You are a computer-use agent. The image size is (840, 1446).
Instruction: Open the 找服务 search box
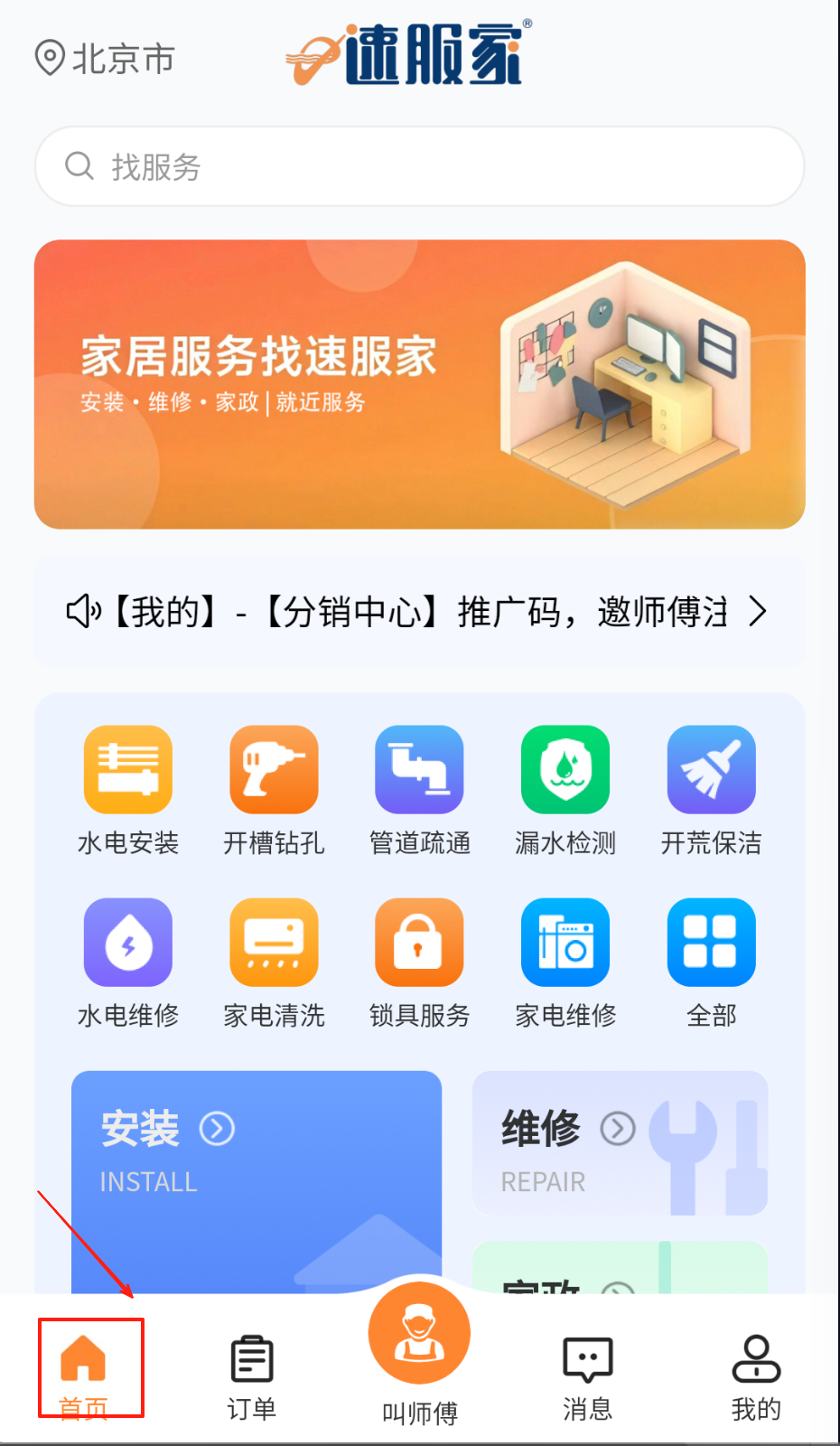pos(419,167)
